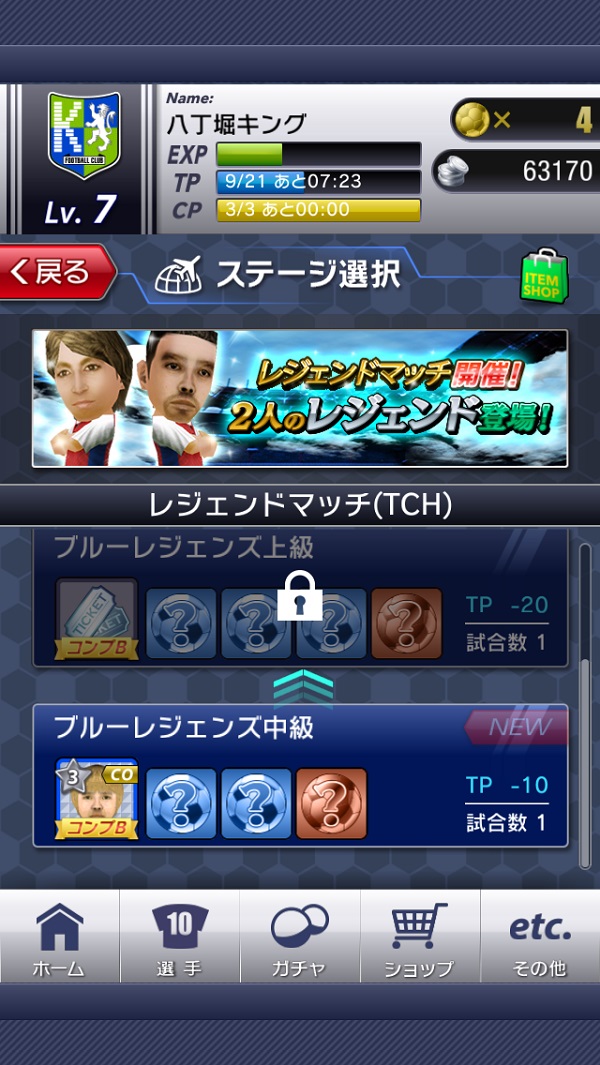Select the ブルーレジェンズ中級 stage

pos(300,775)
